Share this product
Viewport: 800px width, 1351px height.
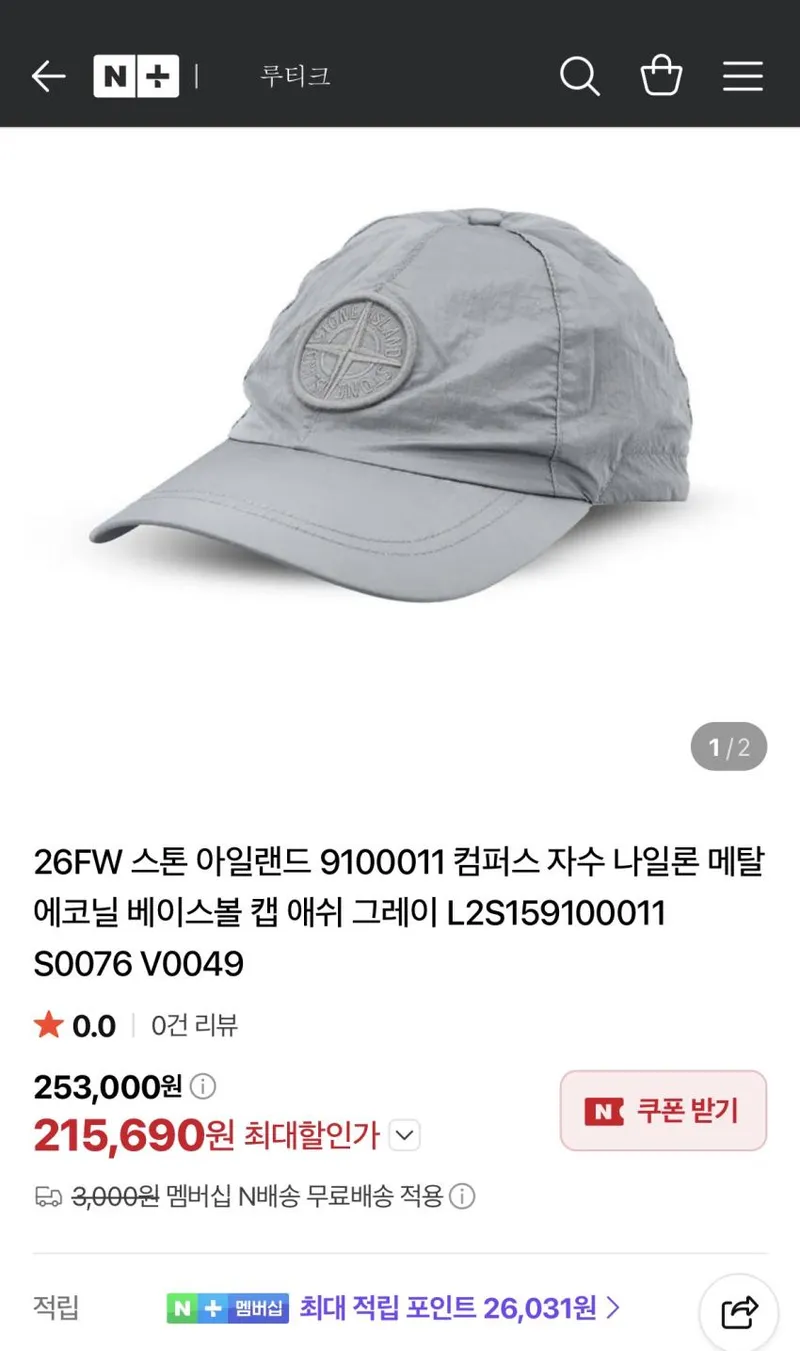coord(740,1311)
